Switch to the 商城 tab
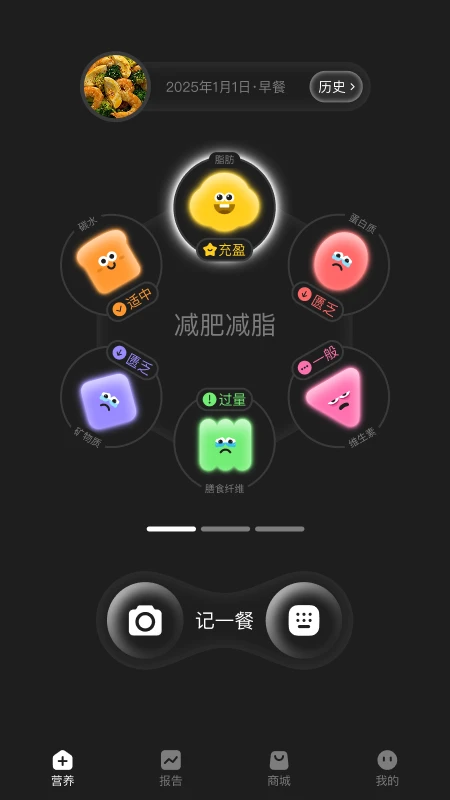 279,768
